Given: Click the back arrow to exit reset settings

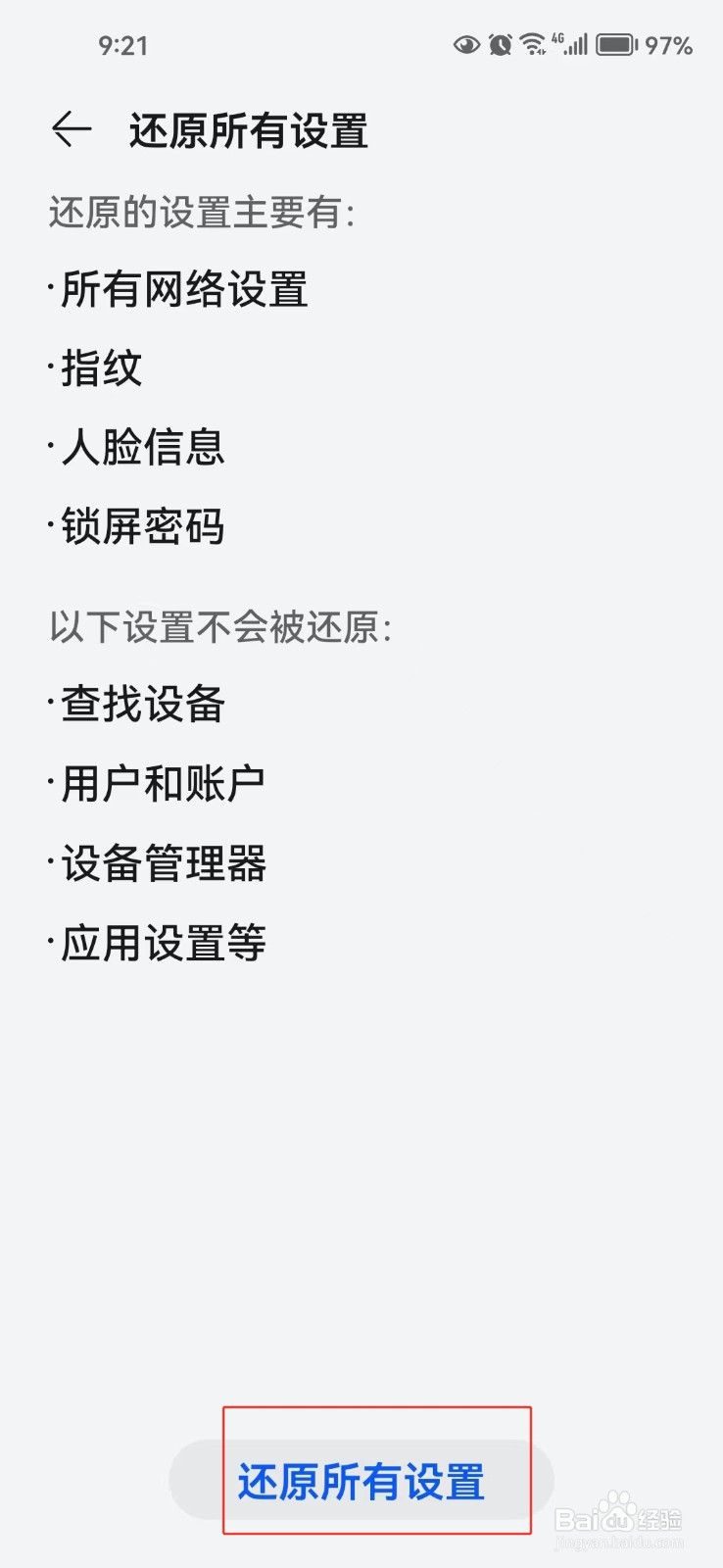Looking at the screenshot, I should tap(71, 130).
